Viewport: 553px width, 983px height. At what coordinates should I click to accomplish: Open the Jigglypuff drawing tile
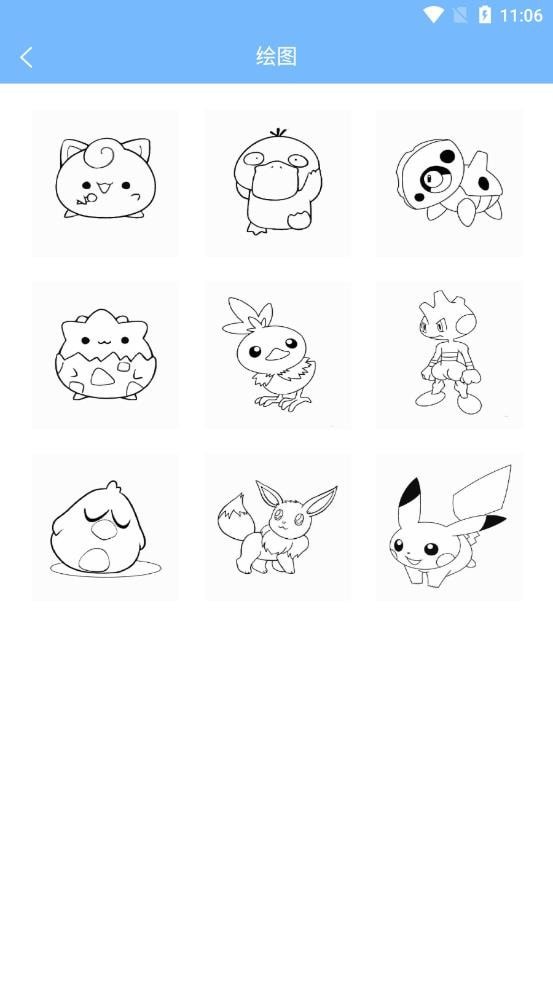[x=105, y=184]
